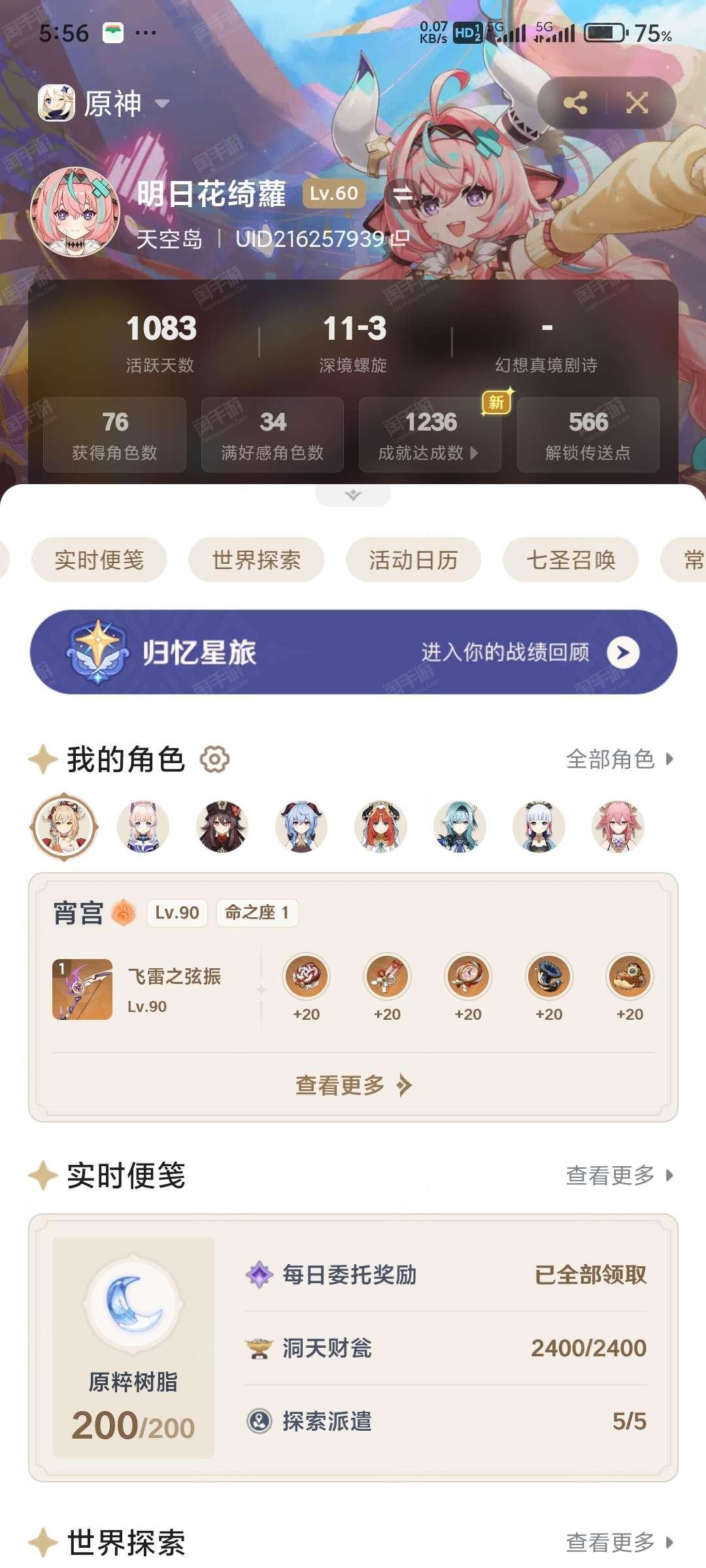
Task: Open the 原神 game switcher dropdown
Action: point(105,103)
